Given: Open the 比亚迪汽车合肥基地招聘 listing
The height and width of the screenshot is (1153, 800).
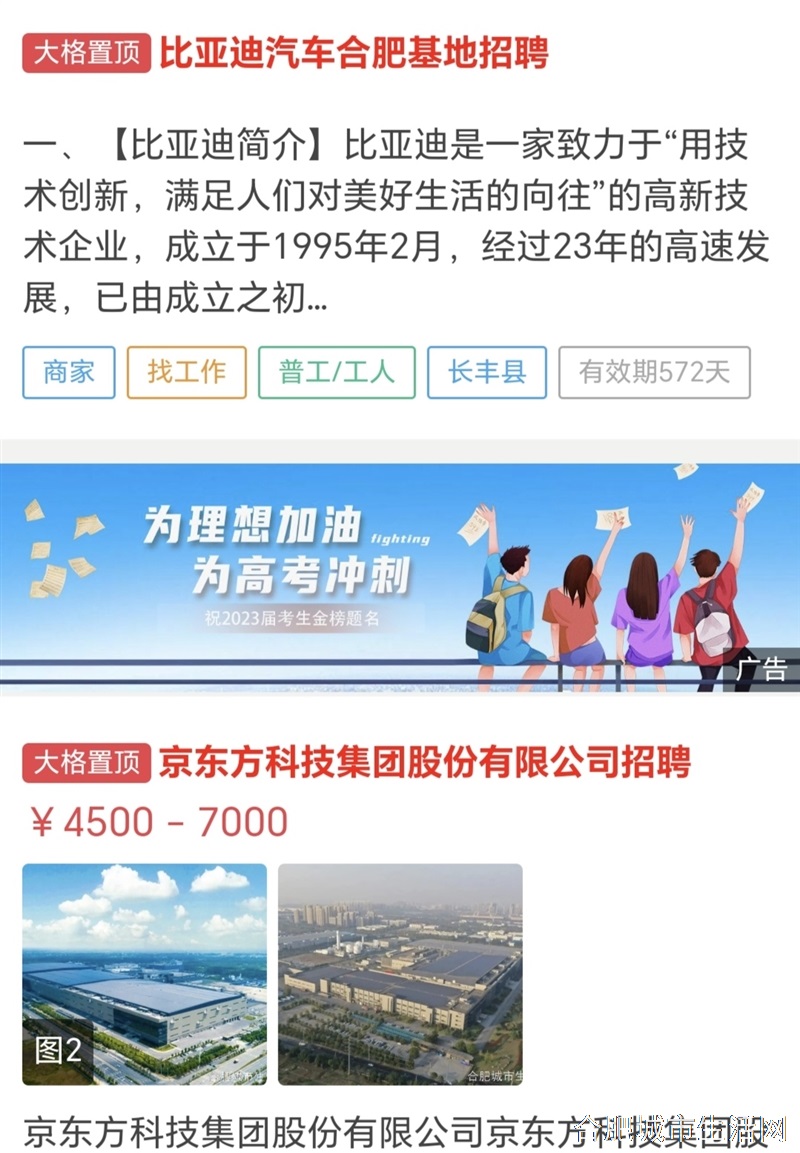Looking at the screenshot, I should 354,53.
